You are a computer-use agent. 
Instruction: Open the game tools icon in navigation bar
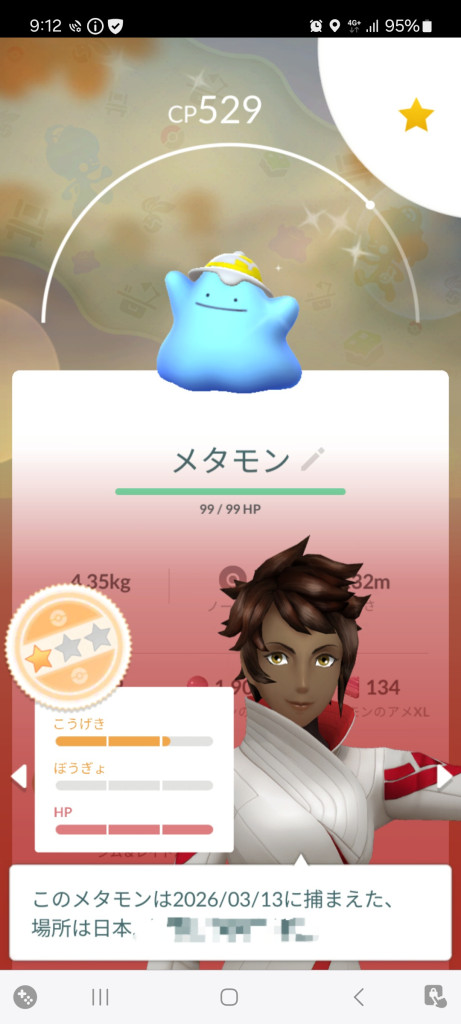coord(25,997)
